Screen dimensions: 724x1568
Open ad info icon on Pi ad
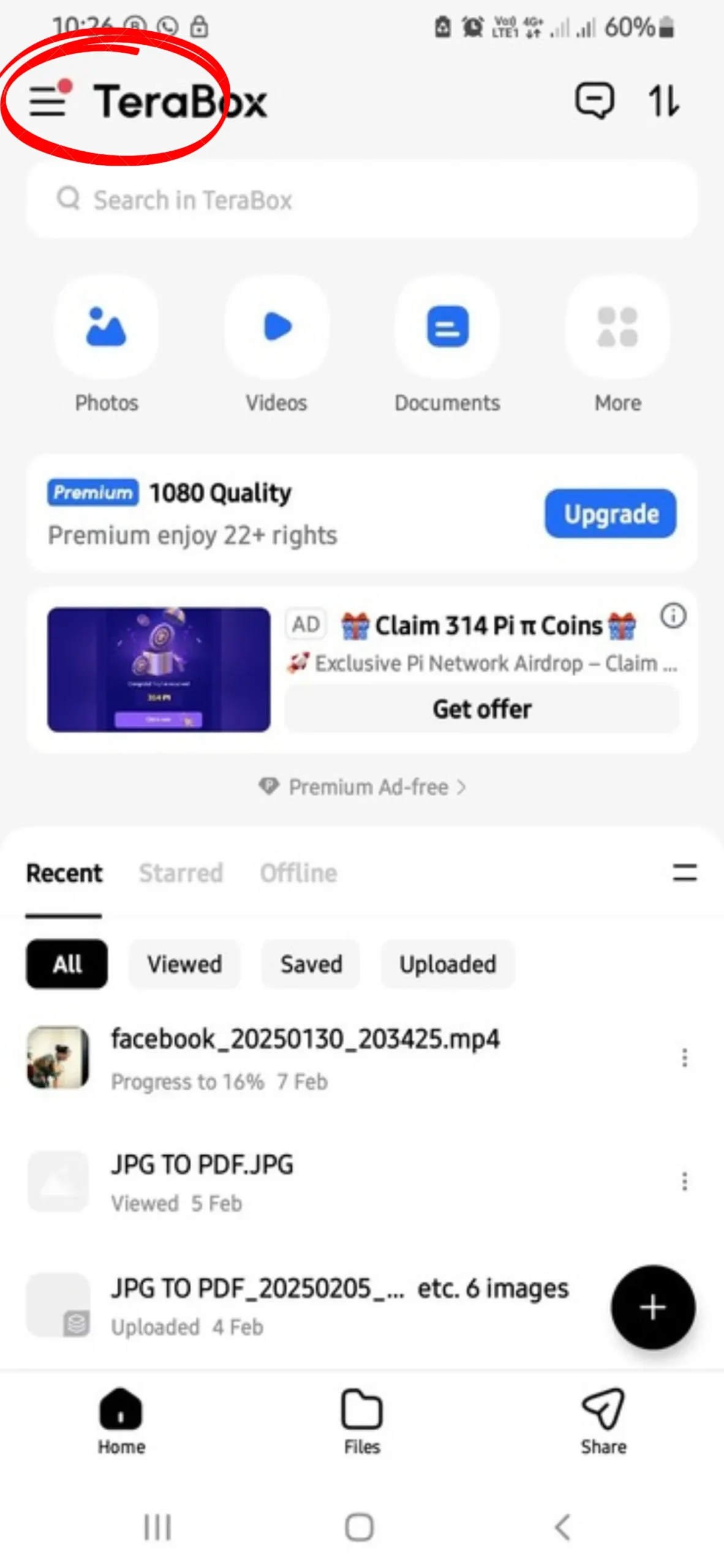673,616
